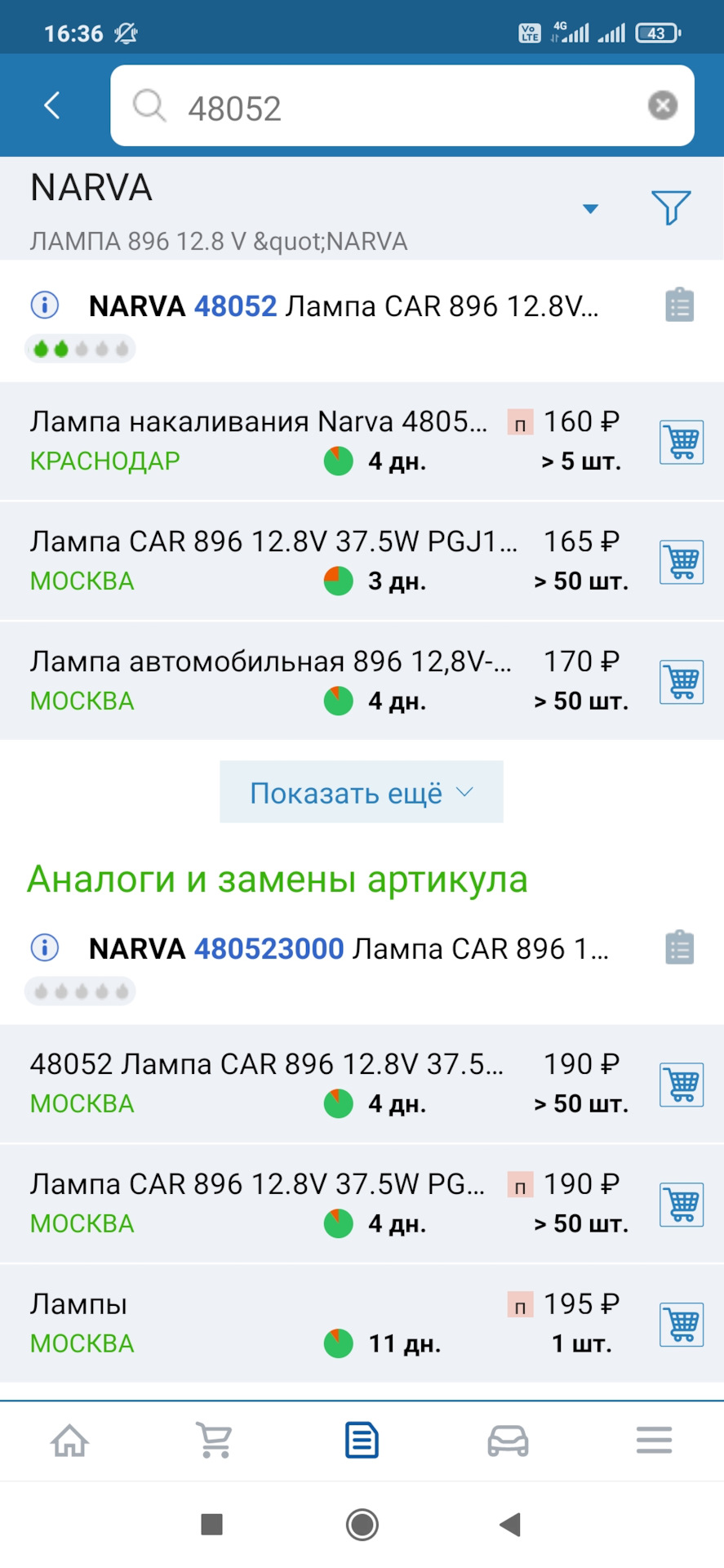The width and height of the screenshot is (724, 1568).
Task: Add the 195 ₽ Лампы offer to cart
Action: [x=682, y=1324]
